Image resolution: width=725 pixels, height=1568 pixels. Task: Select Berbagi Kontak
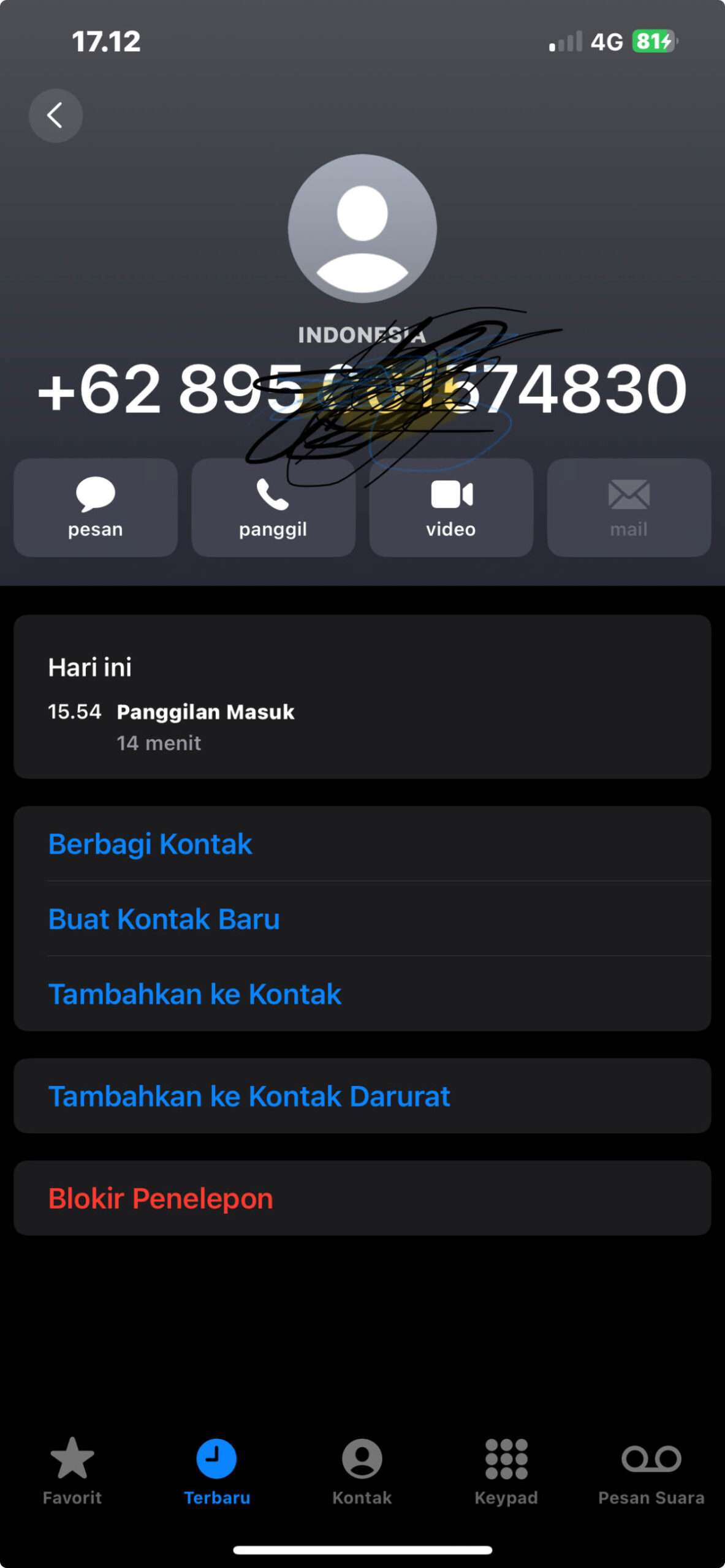362,843
